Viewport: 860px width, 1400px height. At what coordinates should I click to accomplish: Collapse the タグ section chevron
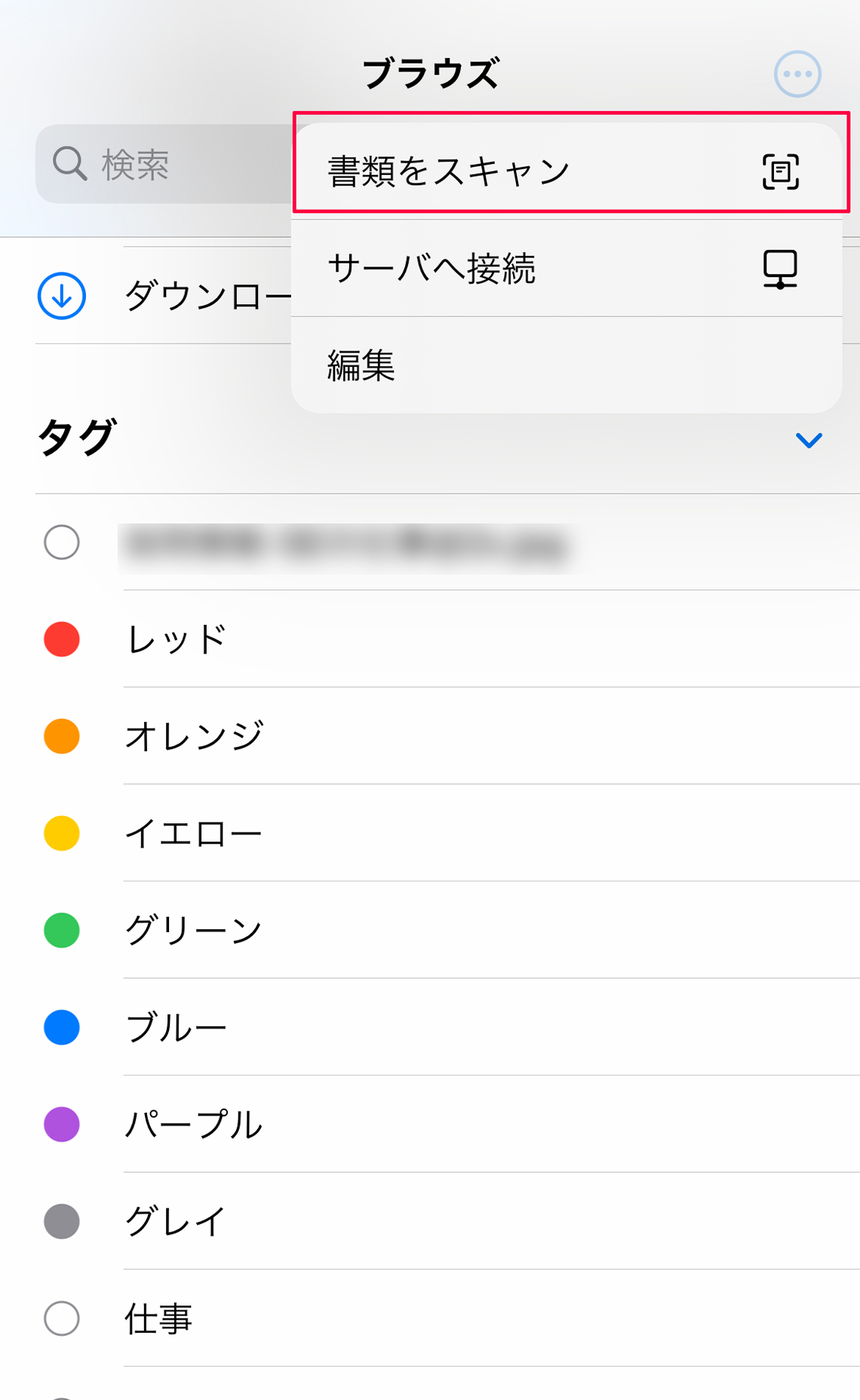tap(809, 440)
